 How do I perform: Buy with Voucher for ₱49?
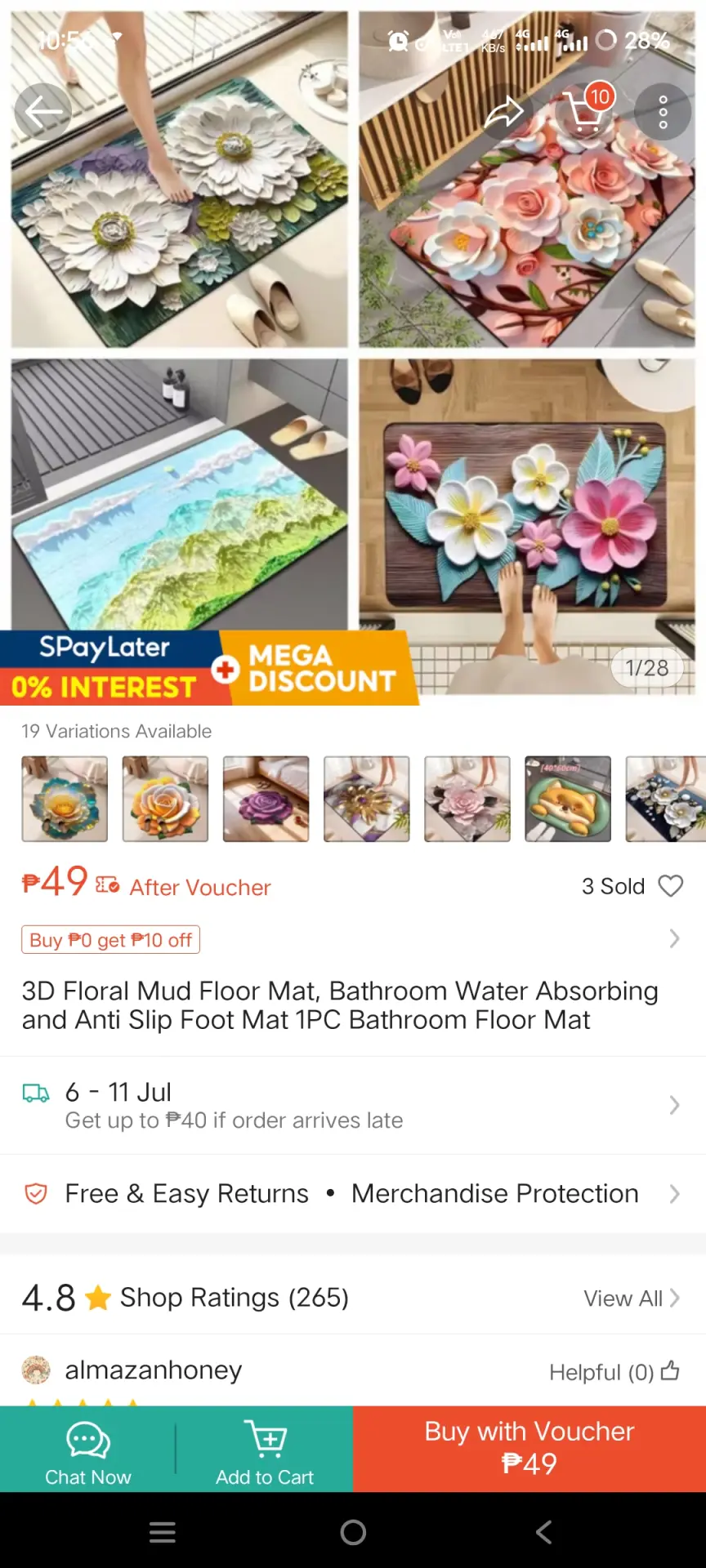(529, 1449)
